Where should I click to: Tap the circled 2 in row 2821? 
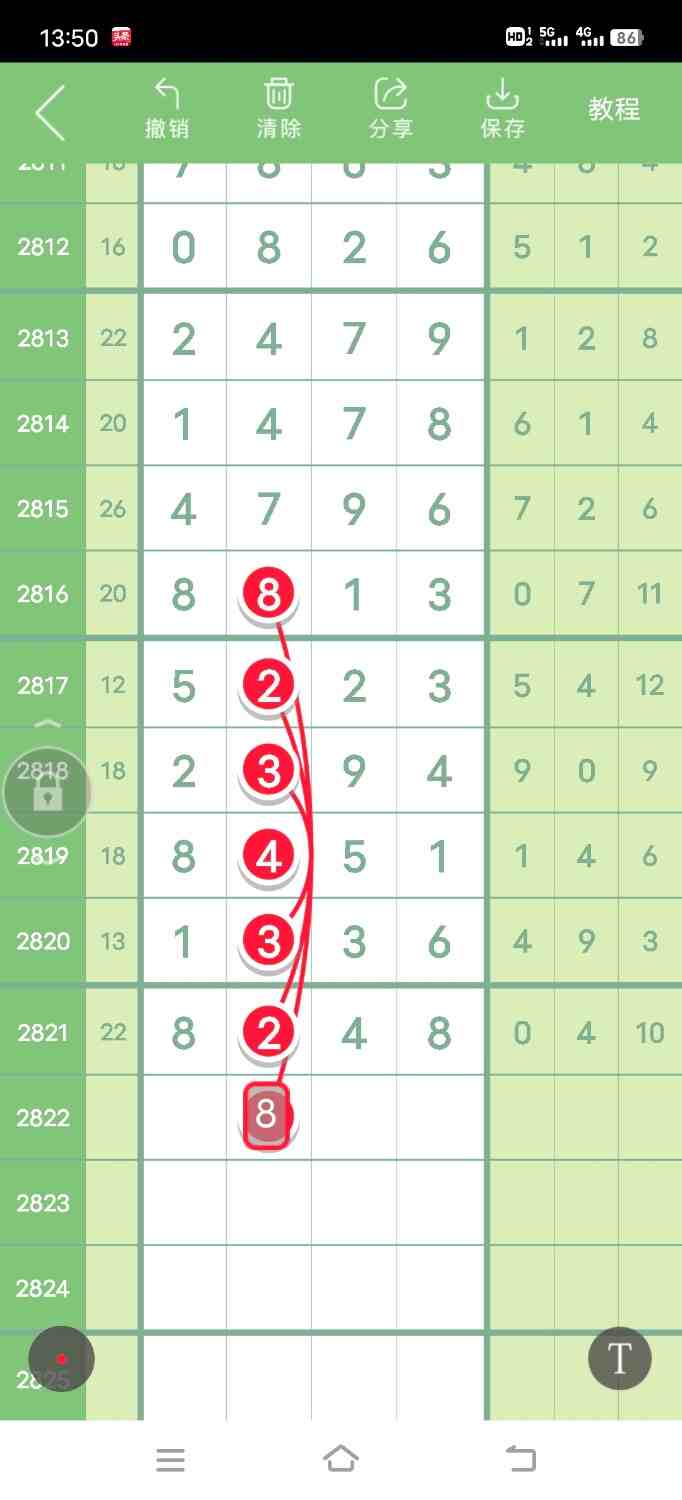[268, 1032]
